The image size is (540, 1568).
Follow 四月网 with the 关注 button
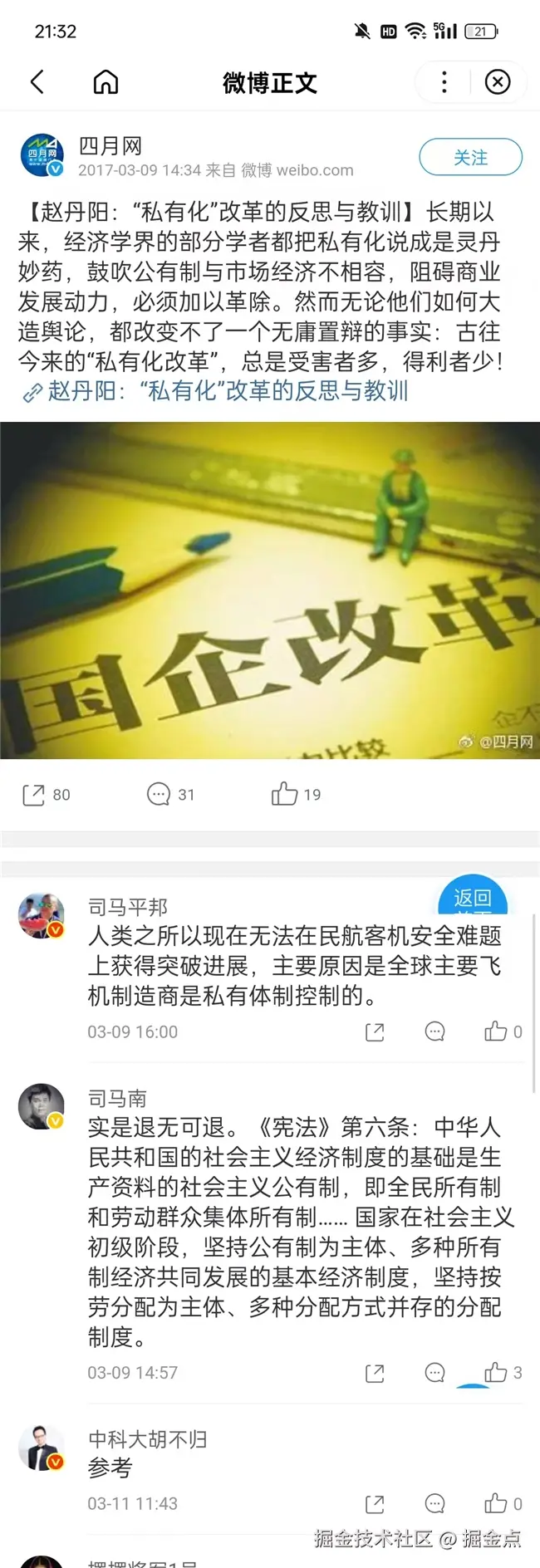pos(470,158)
